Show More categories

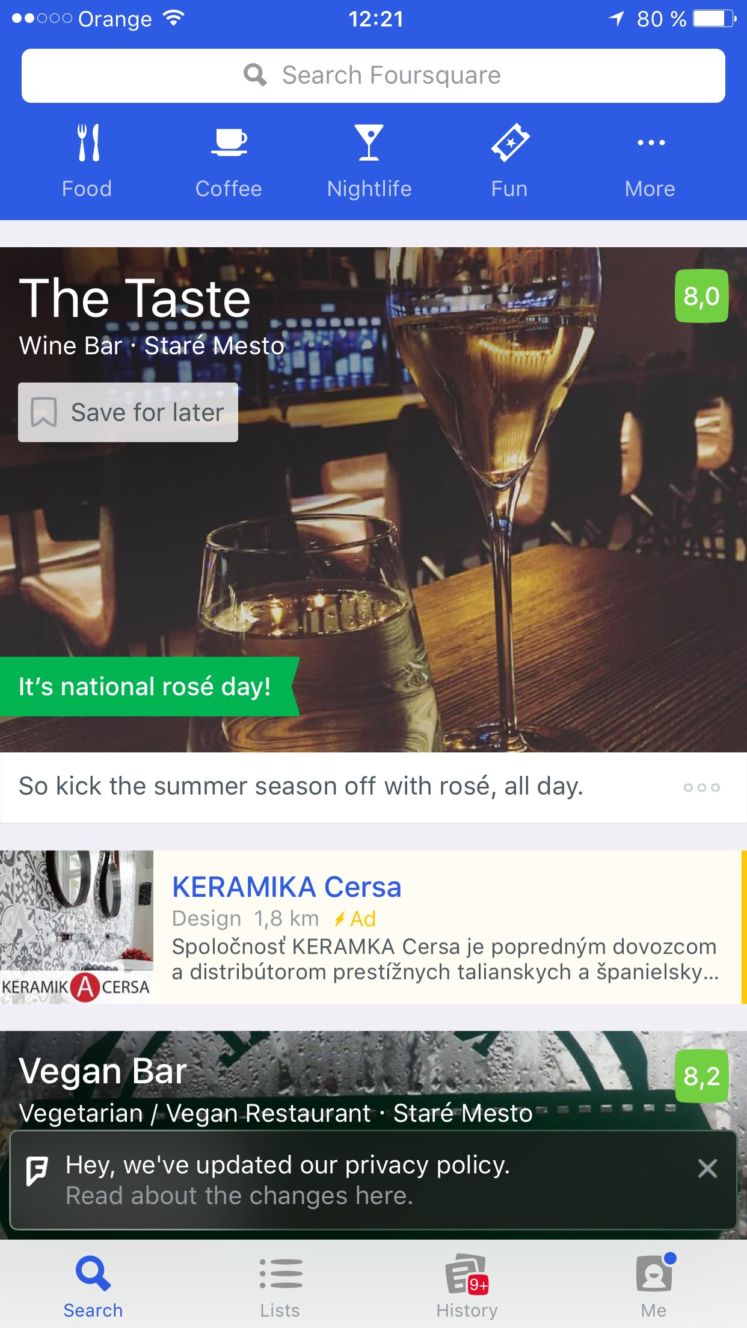pos(650,162)
